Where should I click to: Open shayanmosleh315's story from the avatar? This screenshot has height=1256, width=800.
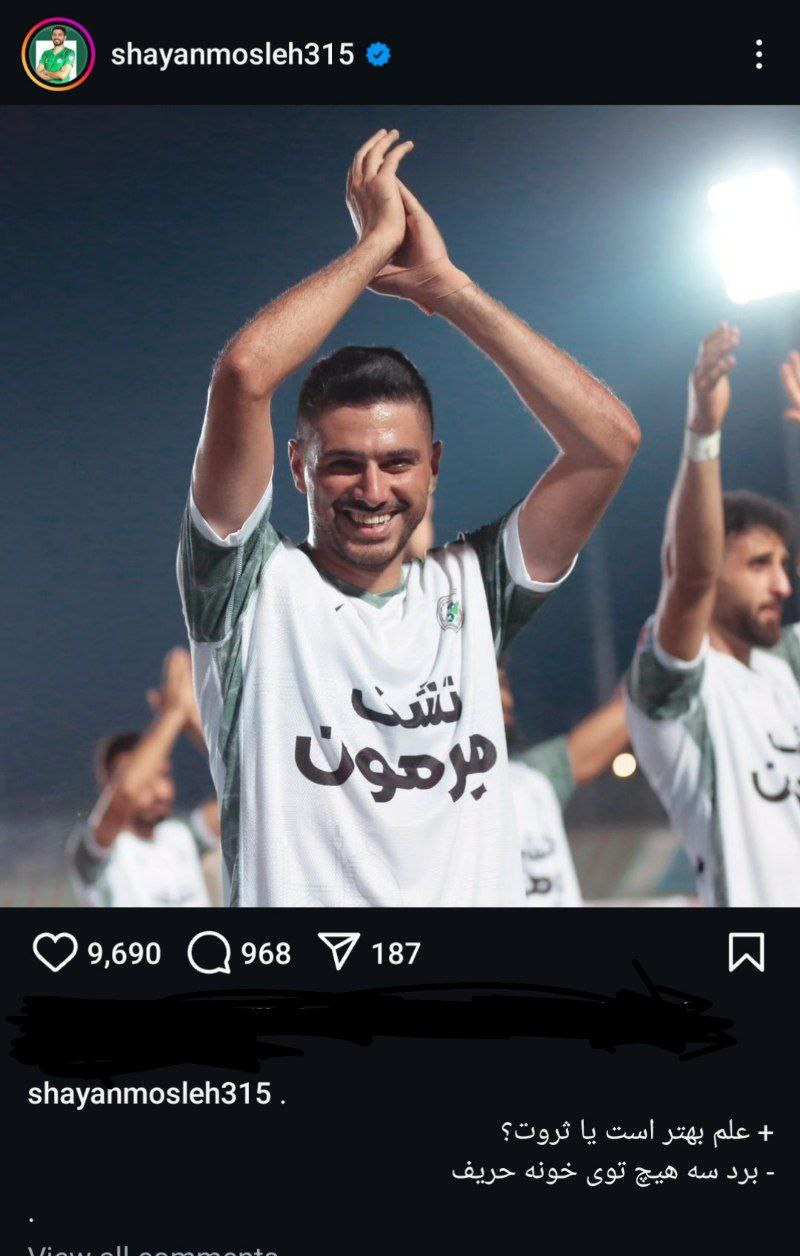57,54
